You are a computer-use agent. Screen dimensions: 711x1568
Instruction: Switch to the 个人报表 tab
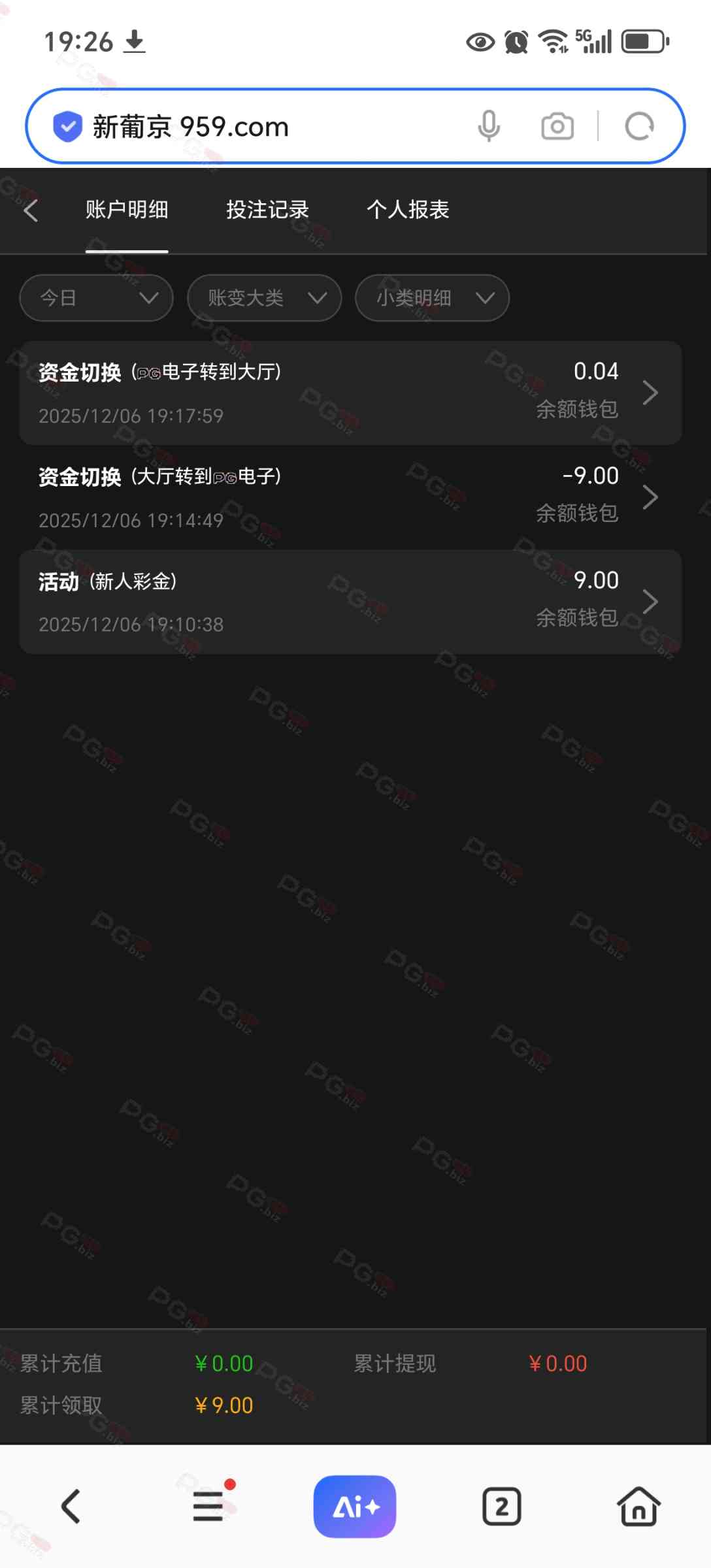pyautogui.click(x=408, y=210)
